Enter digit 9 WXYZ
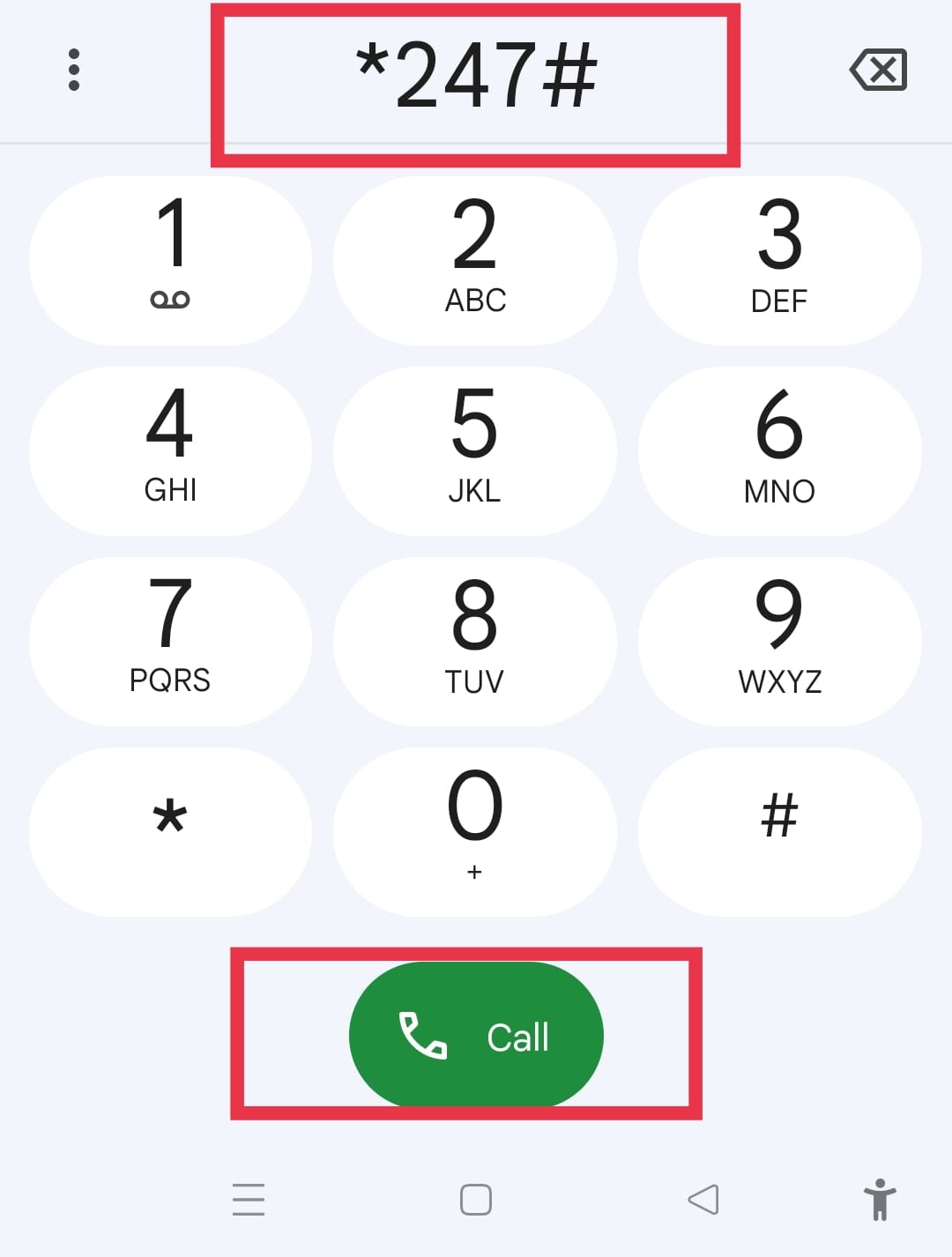 point(779,641)
